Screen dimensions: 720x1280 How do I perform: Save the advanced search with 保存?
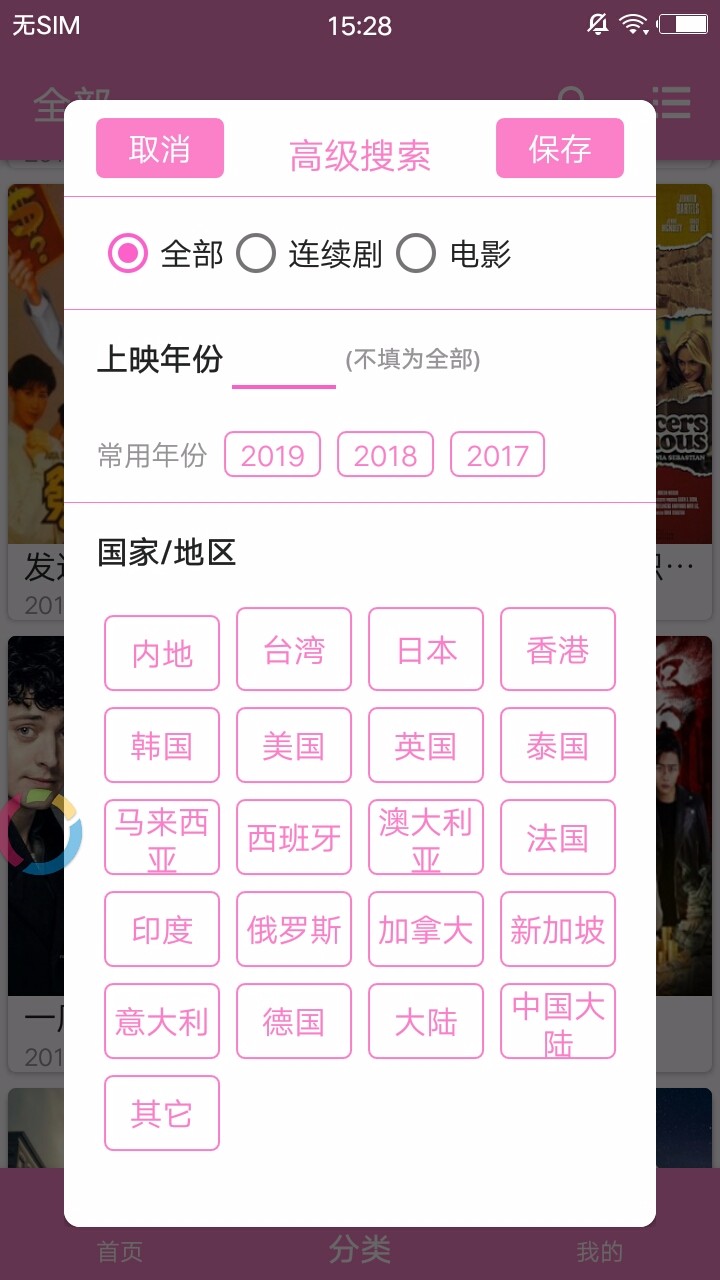click(x=559, y=149)
